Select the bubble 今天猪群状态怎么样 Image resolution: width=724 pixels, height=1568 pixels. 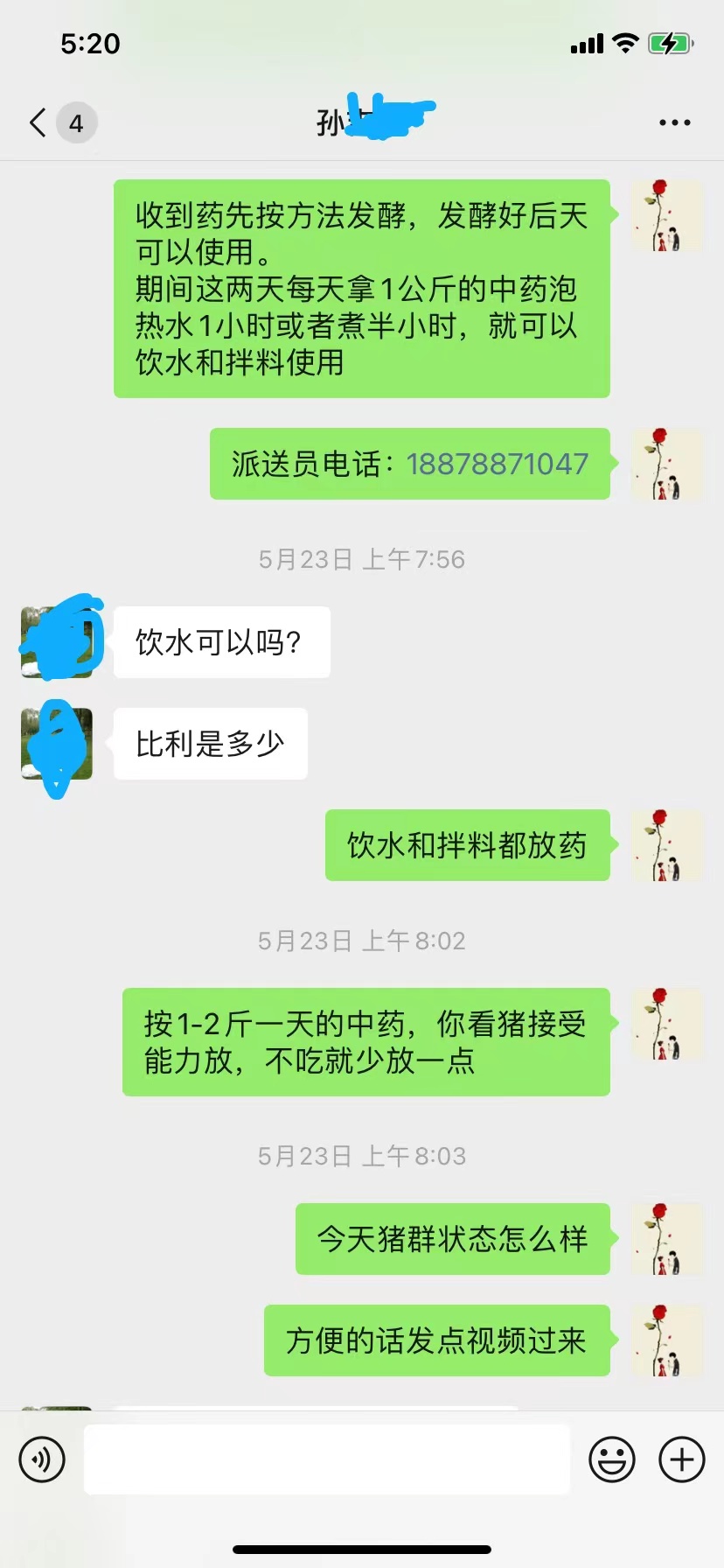452,1238
